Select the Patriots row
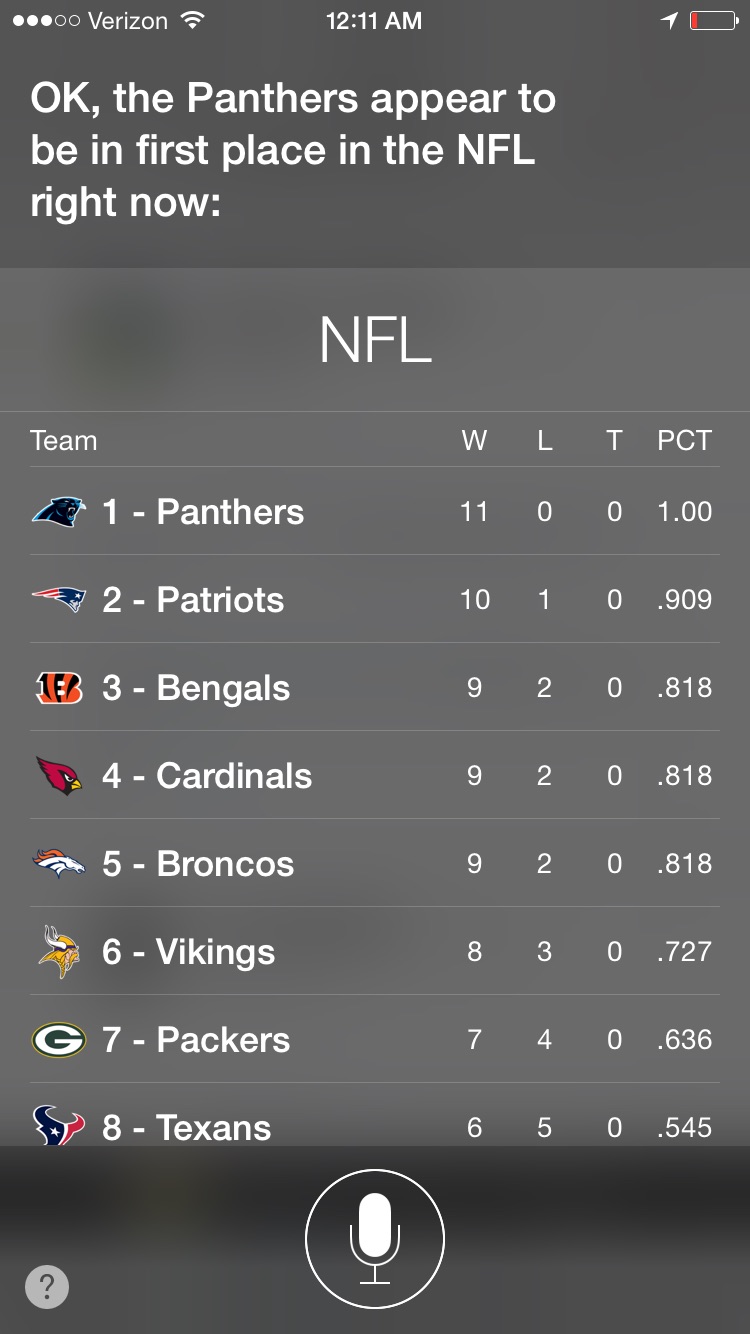Image resolution: width=750 pixels, height=1334 pixels. tap(375, 599)
